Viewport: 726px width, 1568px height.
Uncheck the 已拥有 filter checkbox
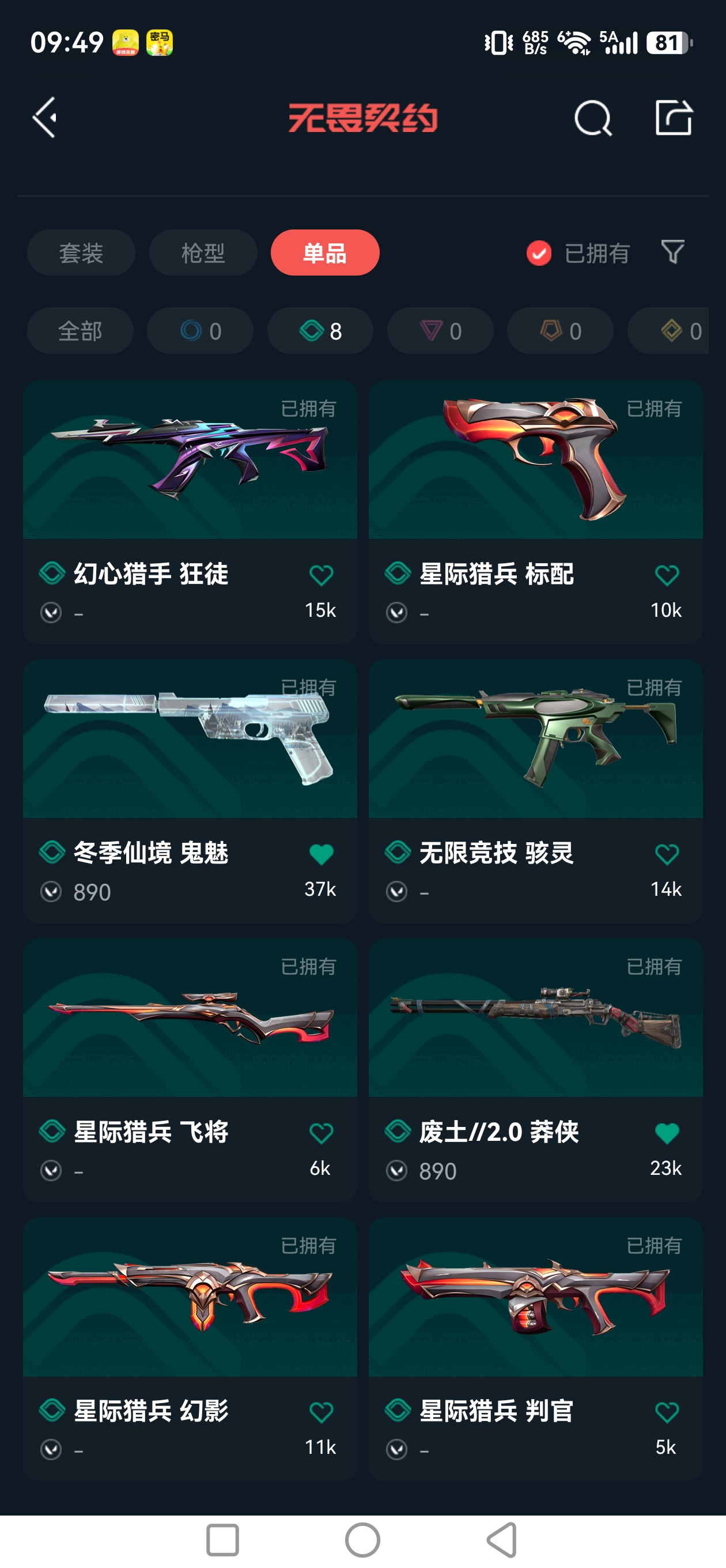point(539,253)
